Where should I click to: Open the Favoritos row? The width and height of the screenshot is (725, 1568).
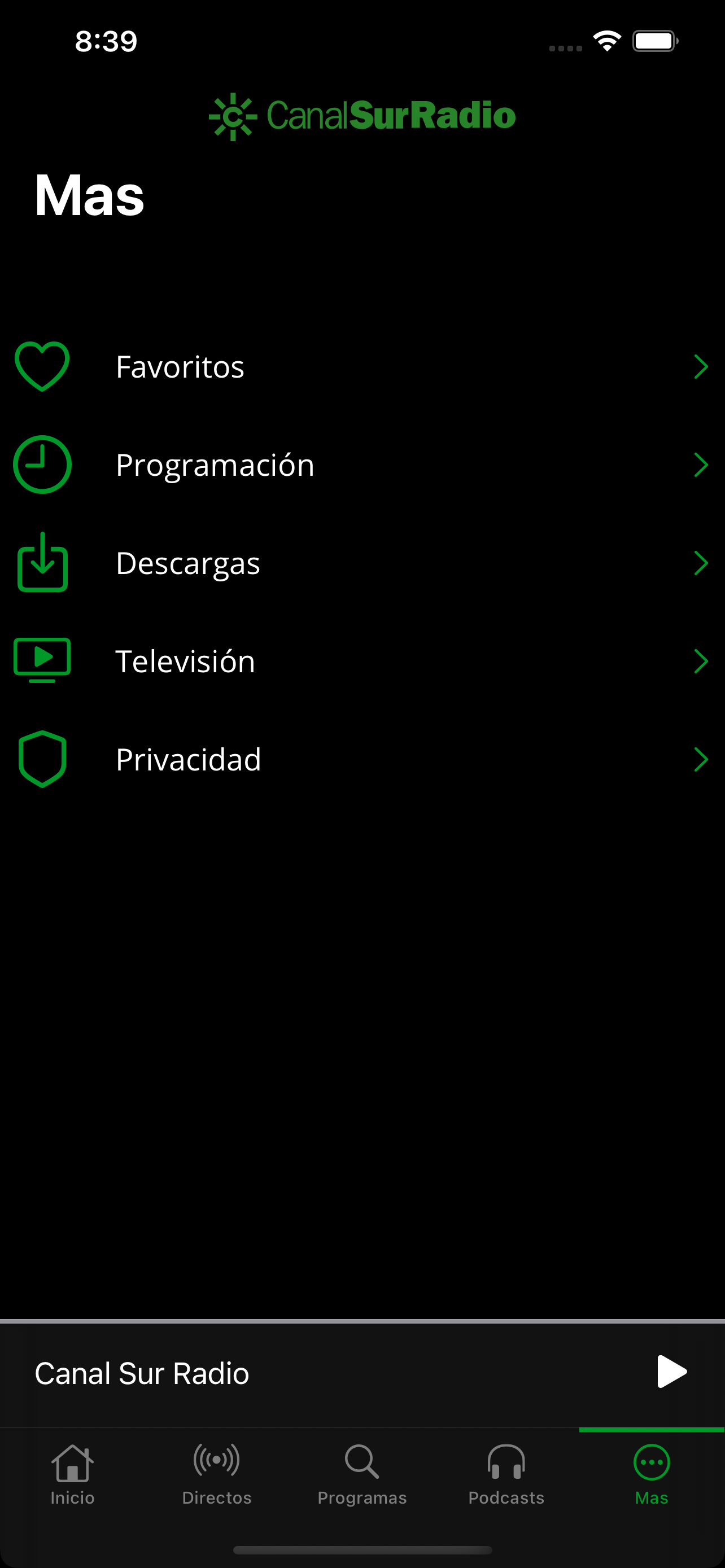362,366
